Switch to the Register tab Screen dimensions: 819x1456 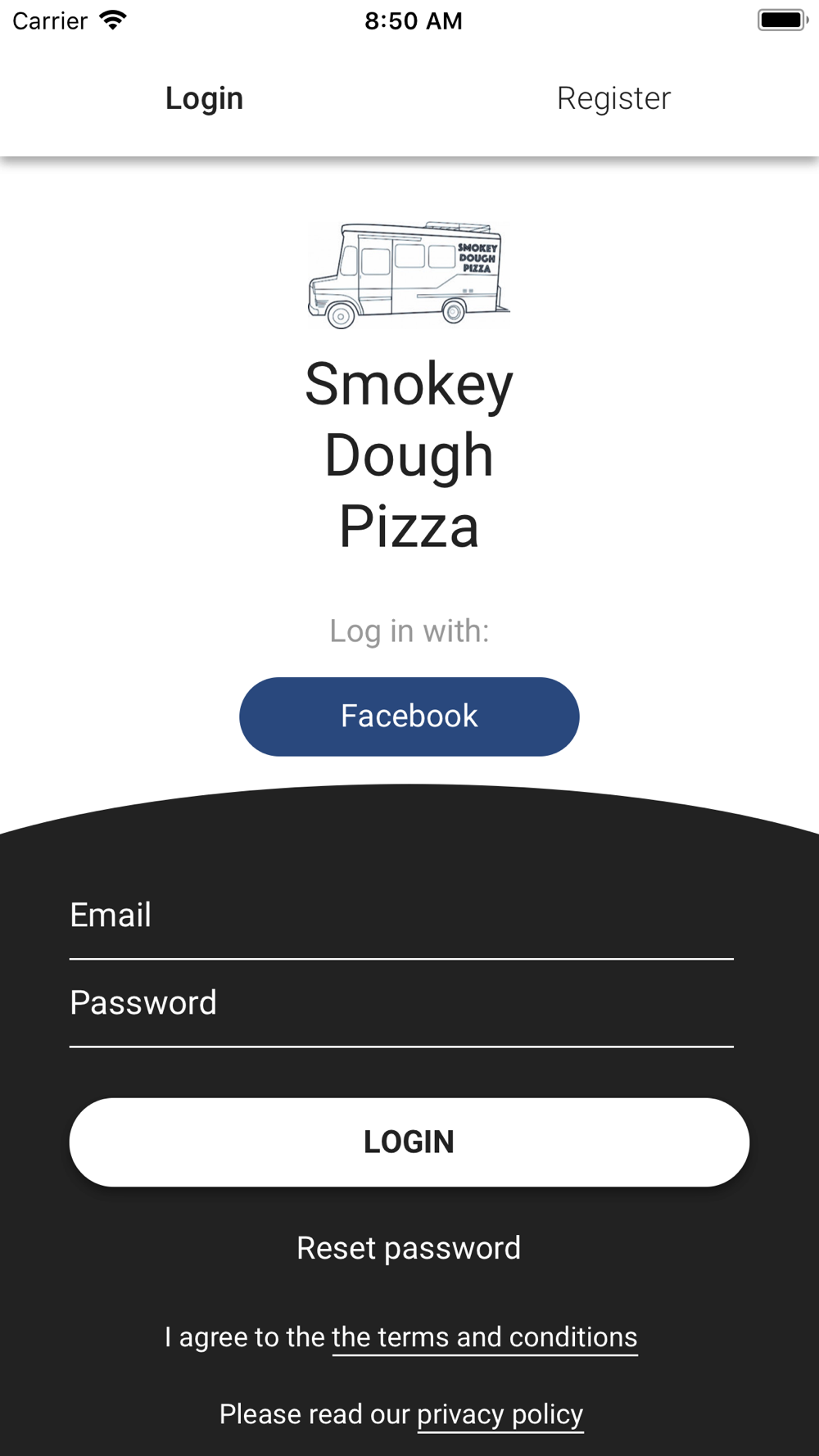tap(614, 98)
